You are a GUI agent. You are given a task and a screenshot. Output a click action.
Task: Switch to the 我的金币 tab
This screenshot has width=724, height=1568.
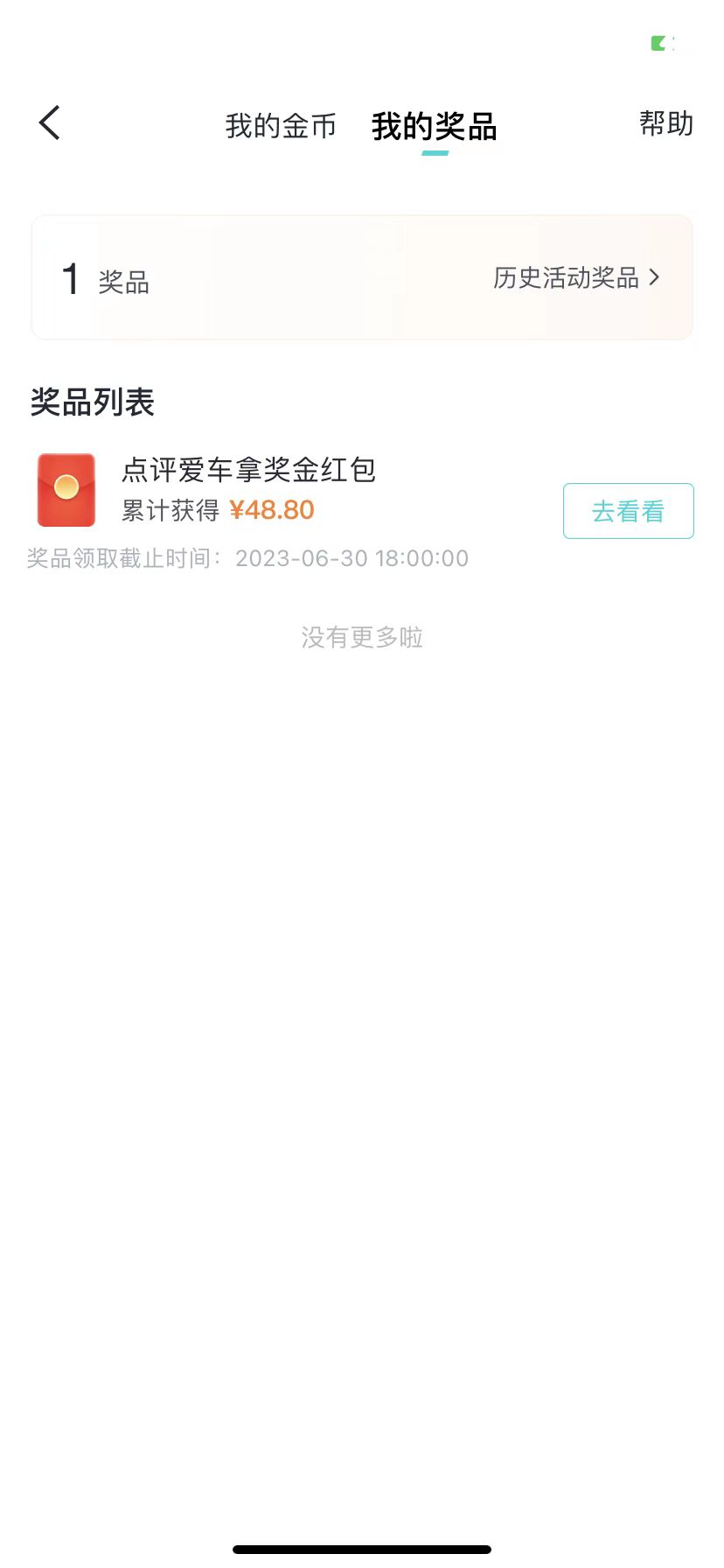point(282,126)
